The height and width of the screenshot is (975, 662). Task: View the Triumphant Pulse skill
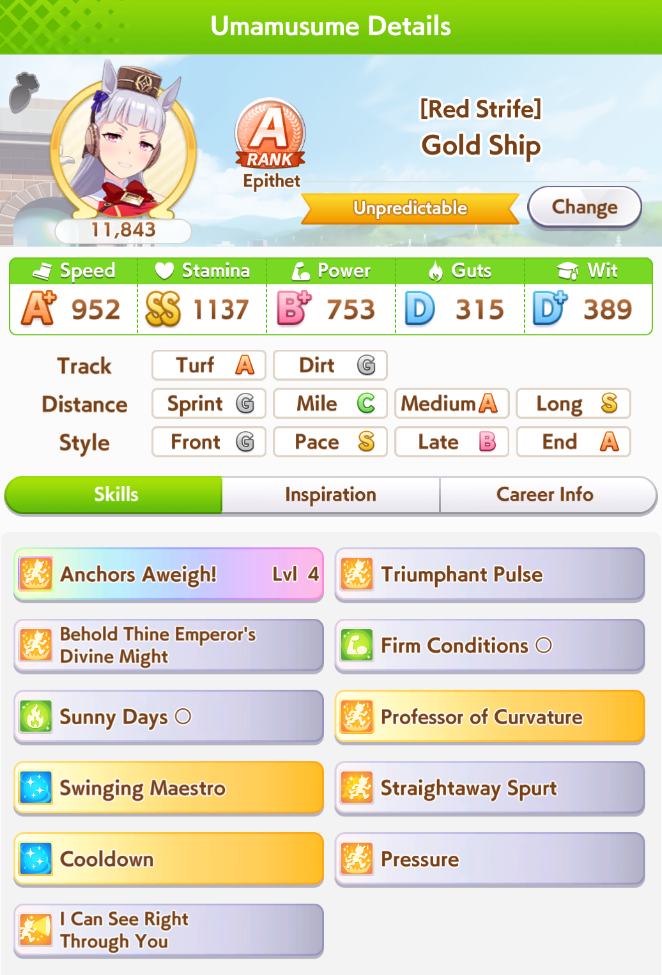[x=489, y=574]
